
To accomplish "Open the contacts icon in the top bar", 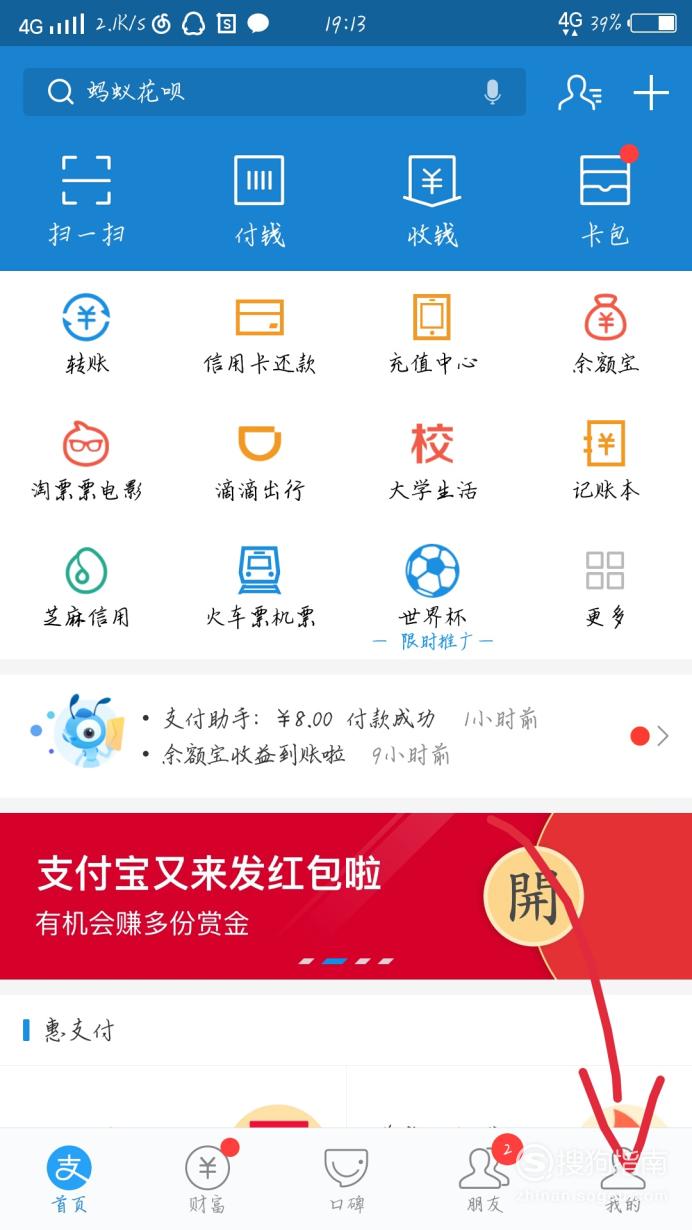I will 580,93.
